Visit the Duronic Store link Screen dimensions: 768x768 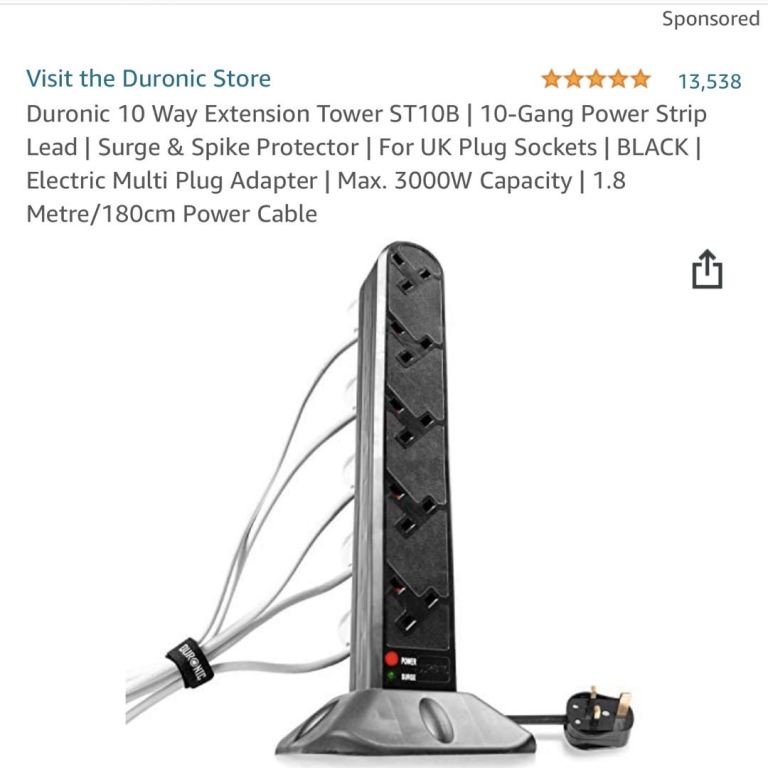click(x=148, y=79)
